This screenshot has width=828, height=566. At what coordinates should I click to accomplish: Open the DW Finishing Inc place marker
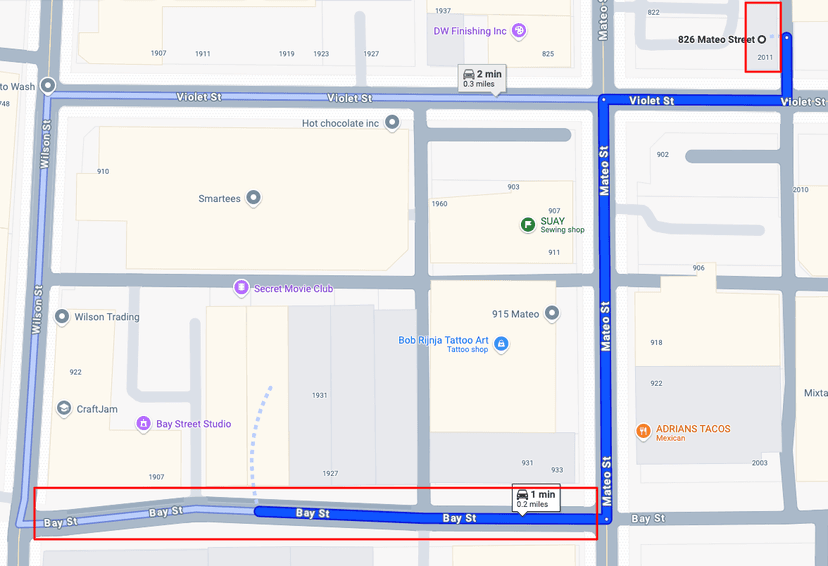click(519, 31)
